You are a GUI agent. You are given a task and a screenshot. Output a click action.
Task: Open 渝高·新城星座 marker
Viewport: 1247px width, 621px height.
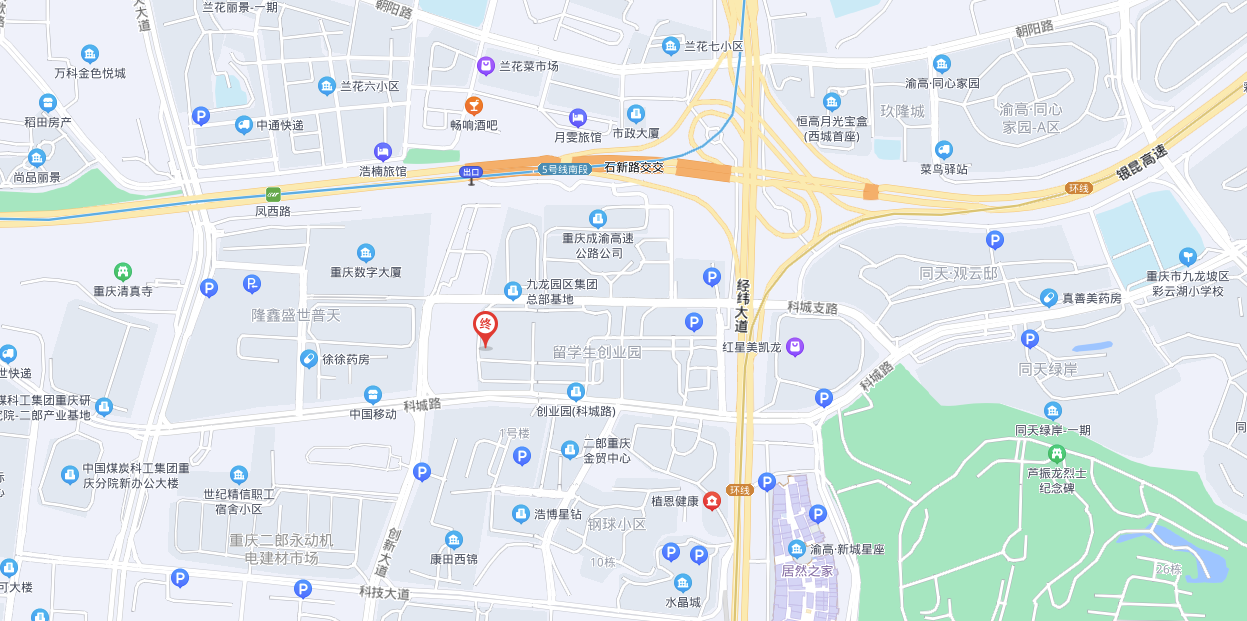(796, 549)
